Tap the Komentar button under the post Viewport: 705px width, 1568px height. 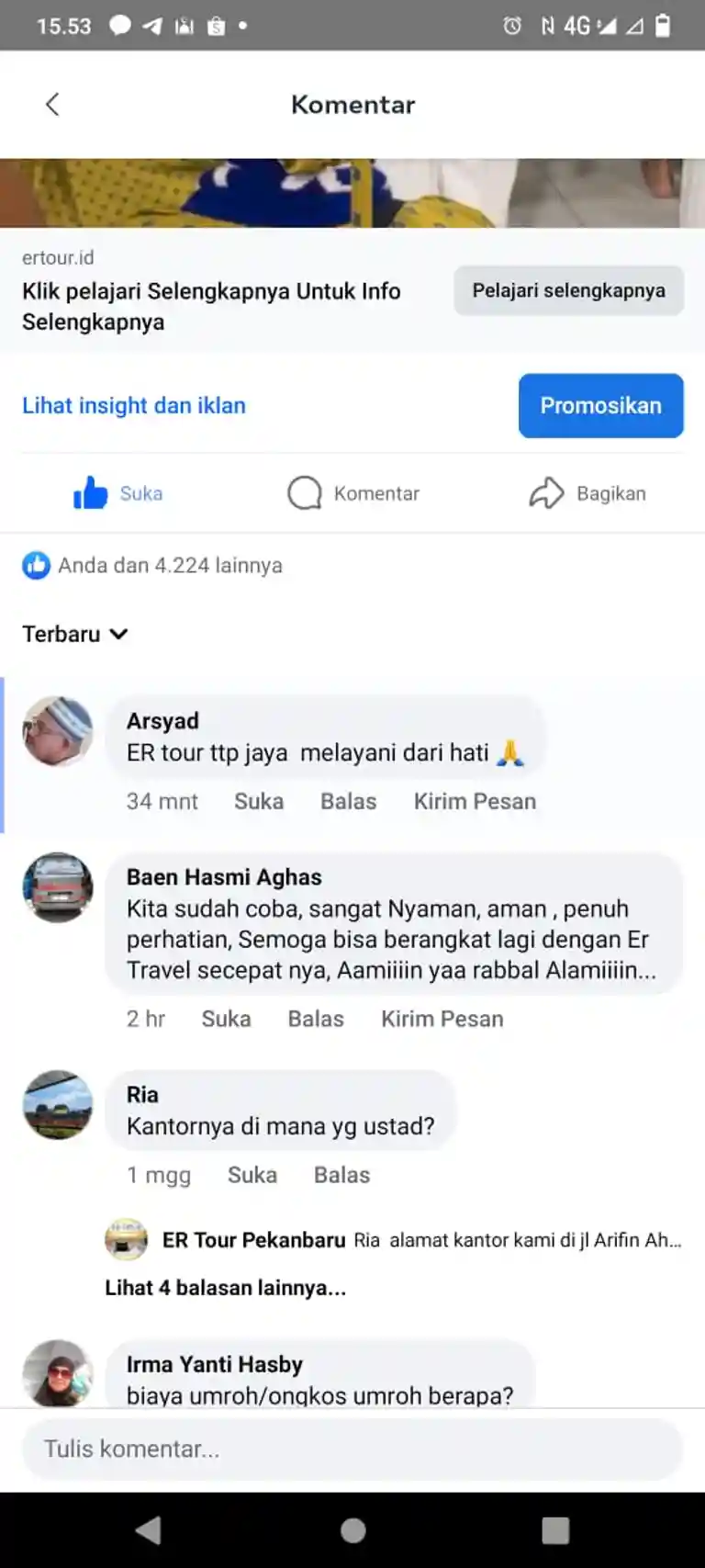tap(353, 493)
